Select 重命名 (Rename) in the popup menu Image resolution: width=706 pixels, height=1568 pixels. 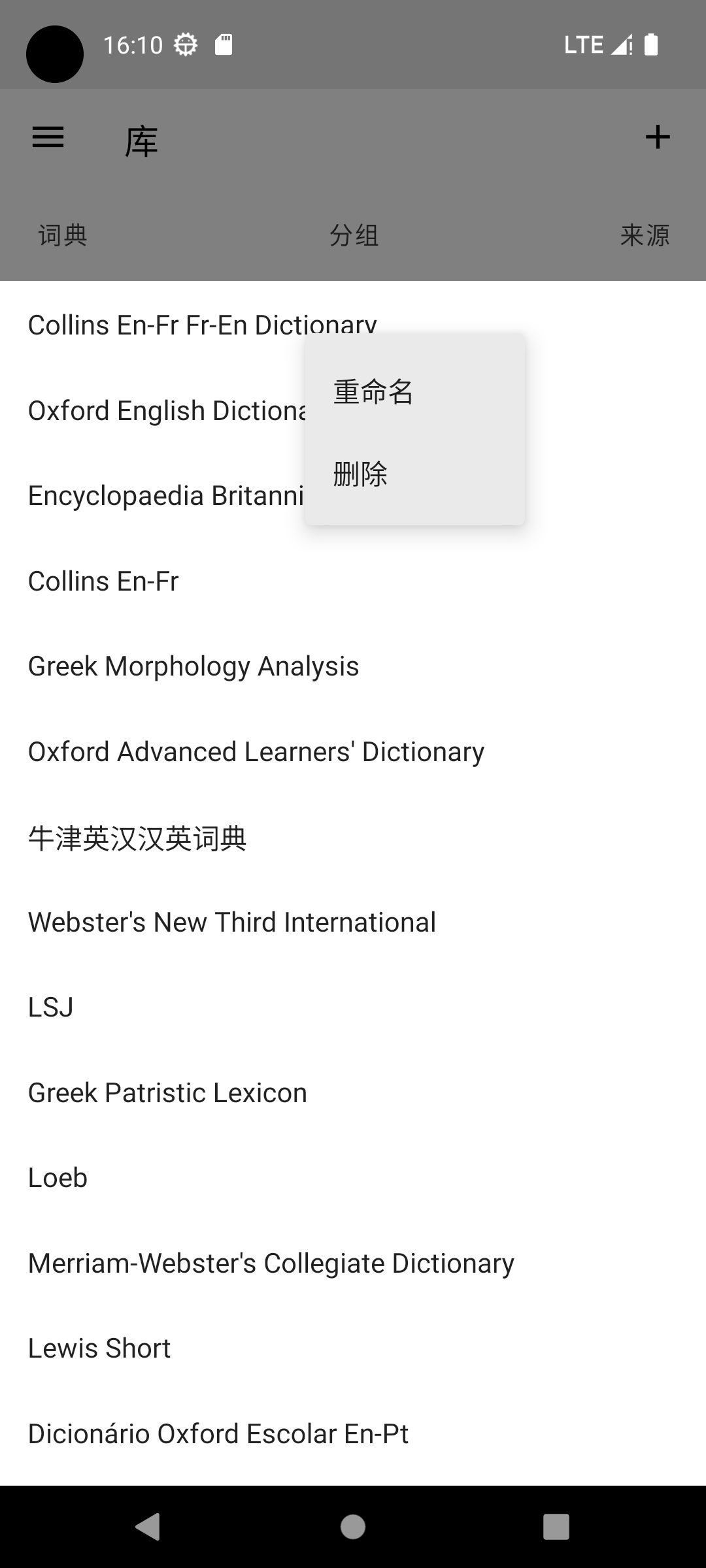click(414, 392)
